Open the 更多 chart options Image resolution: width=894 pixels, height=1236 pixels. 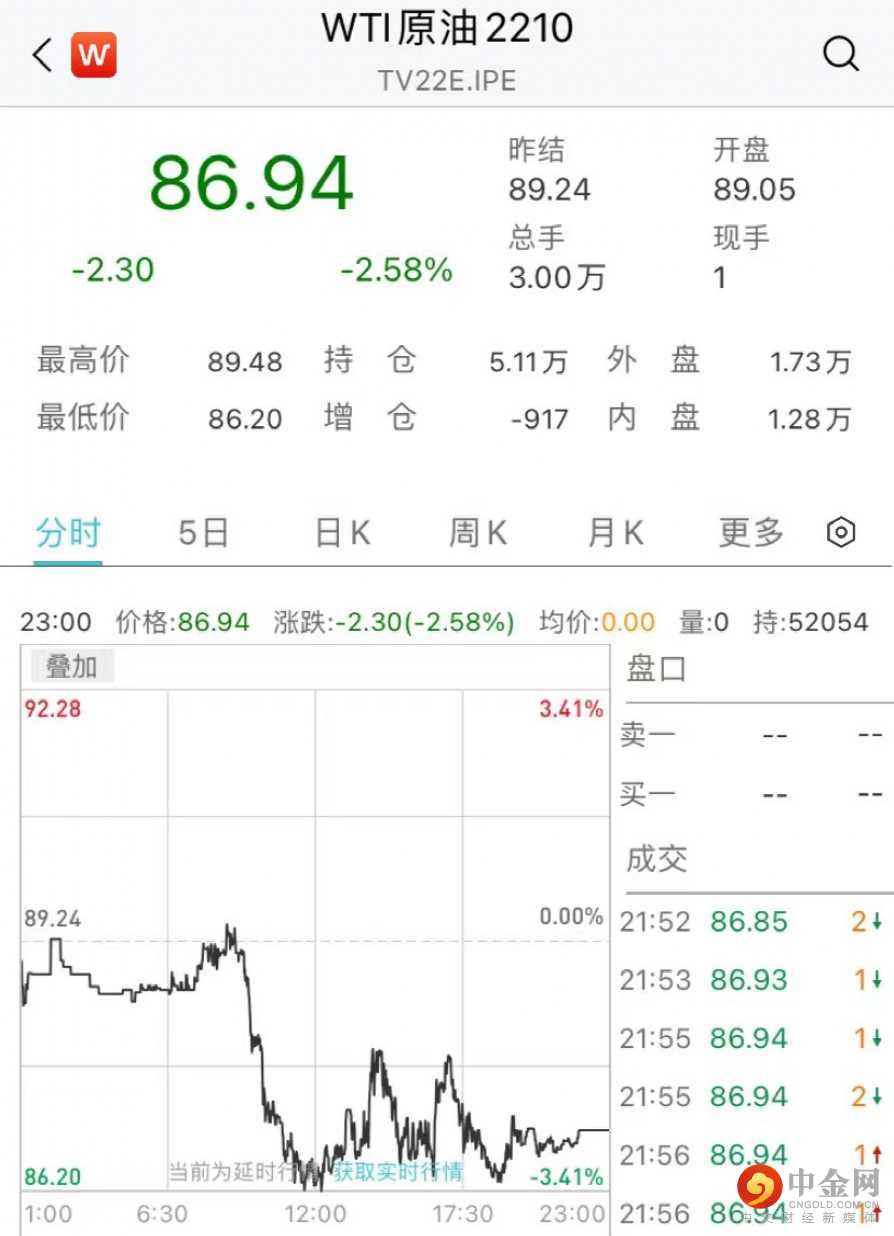[x=751, y=533]
